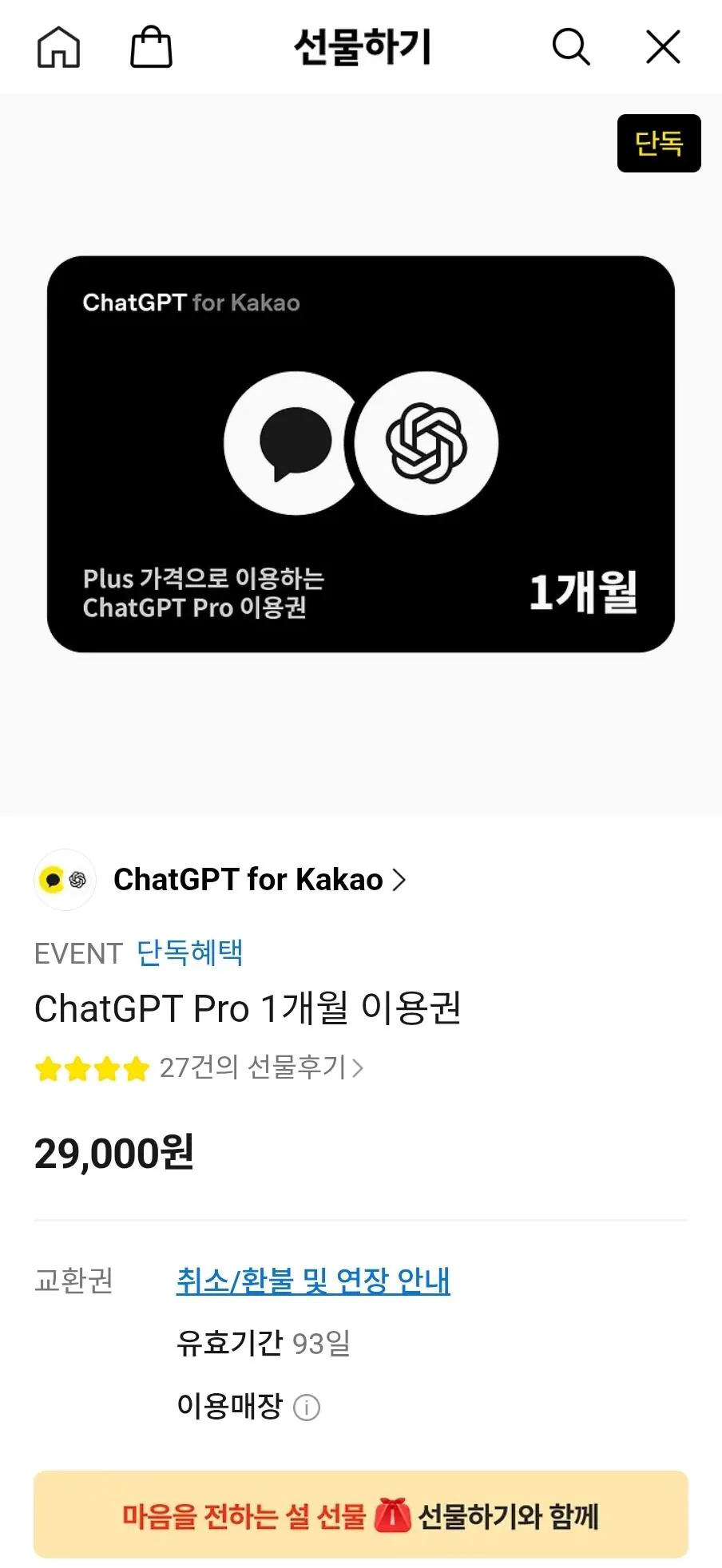Open the shopping bag icon
The height and width of the screenshot is (1568, 722).
pyautogui.click(x=152, y=46)
